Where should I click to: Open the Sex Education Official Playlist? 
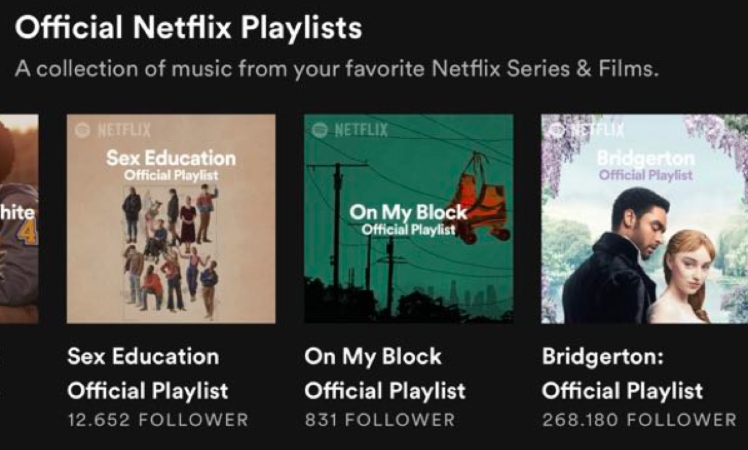[x=170, y=218]
